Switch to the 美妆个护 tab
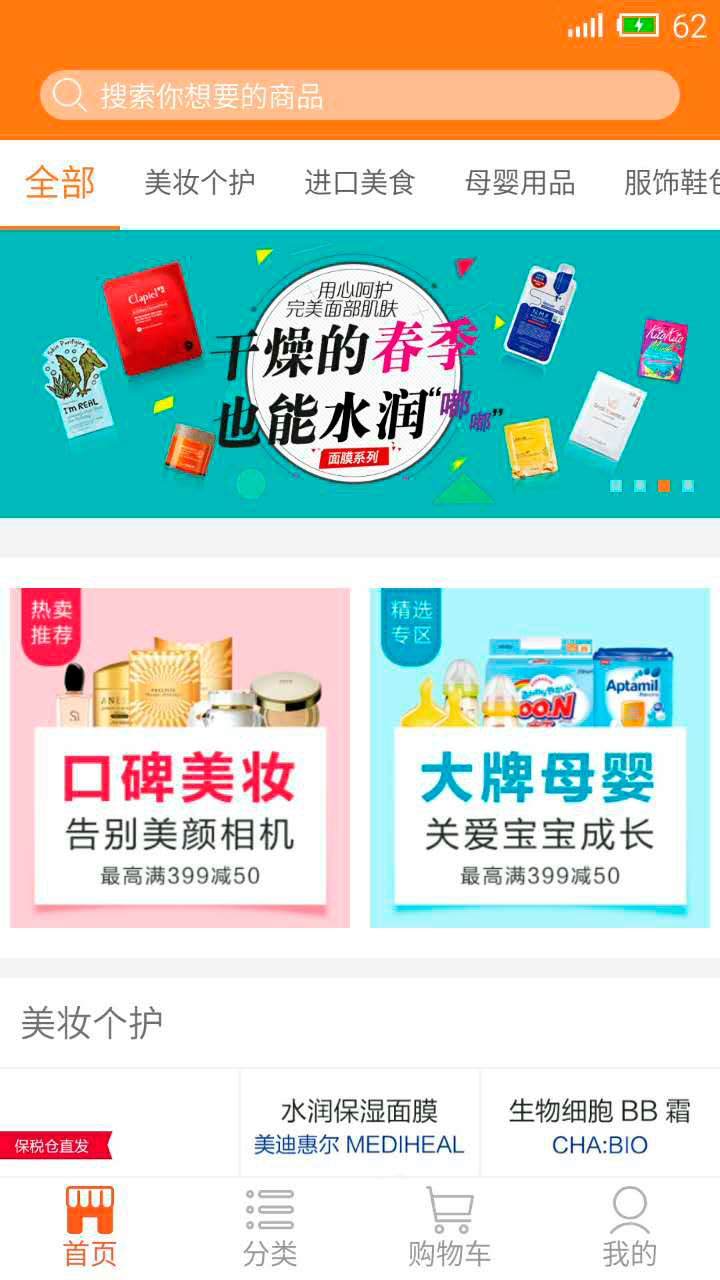Screen dimensions: 720x1280 [200, 184]
